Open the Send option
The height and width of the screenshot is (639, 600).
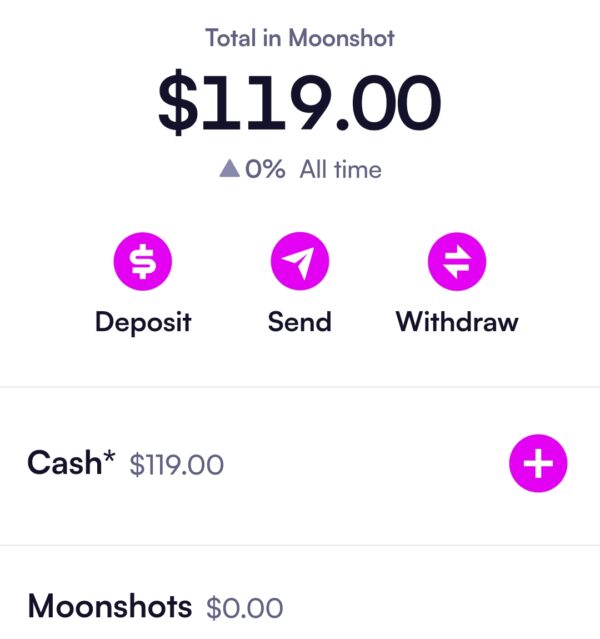pos(299,263)
